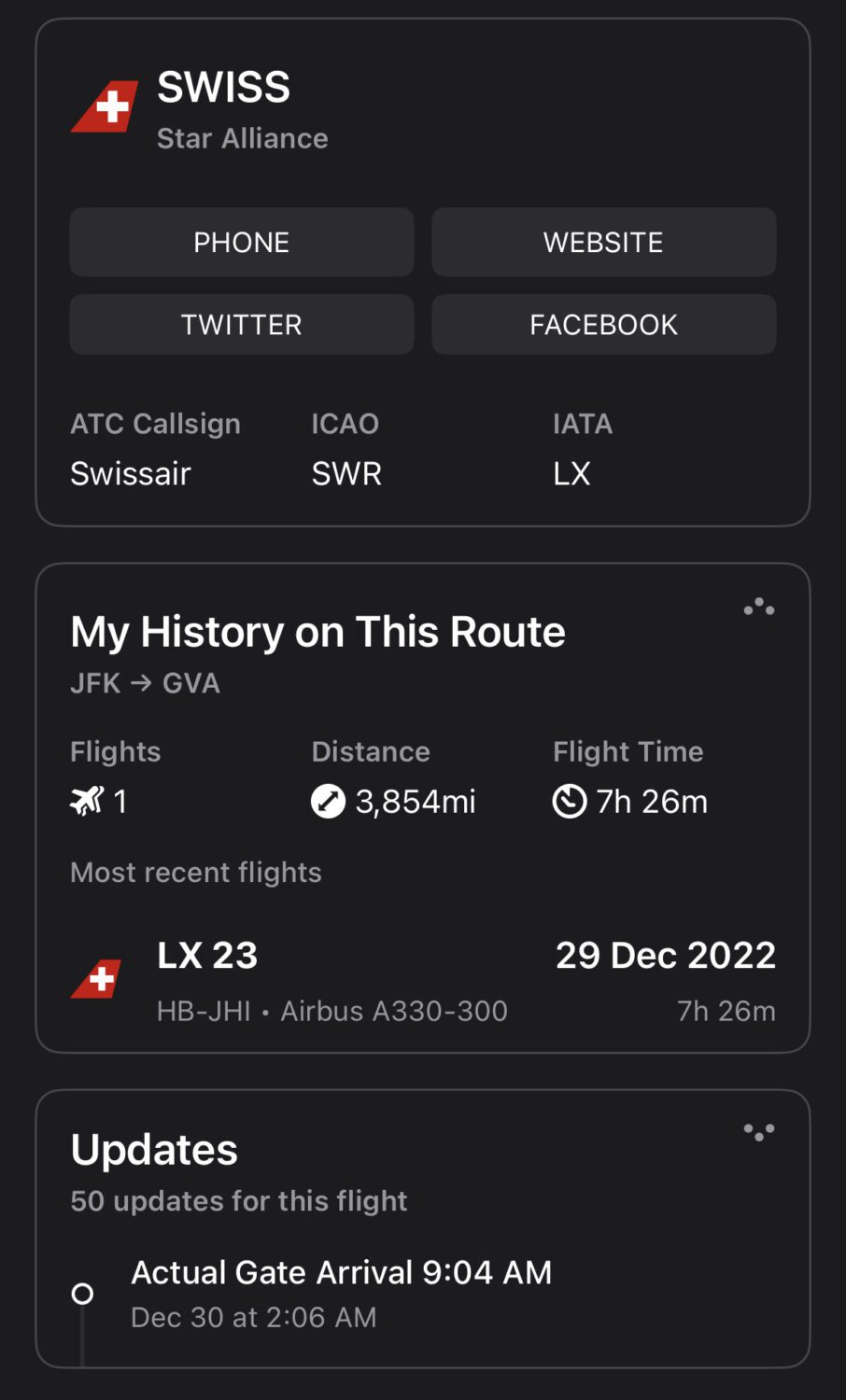846x1400 pixels.
Task: Expand the LX 23 recent flight entry
Action: [x=420, y=980]
